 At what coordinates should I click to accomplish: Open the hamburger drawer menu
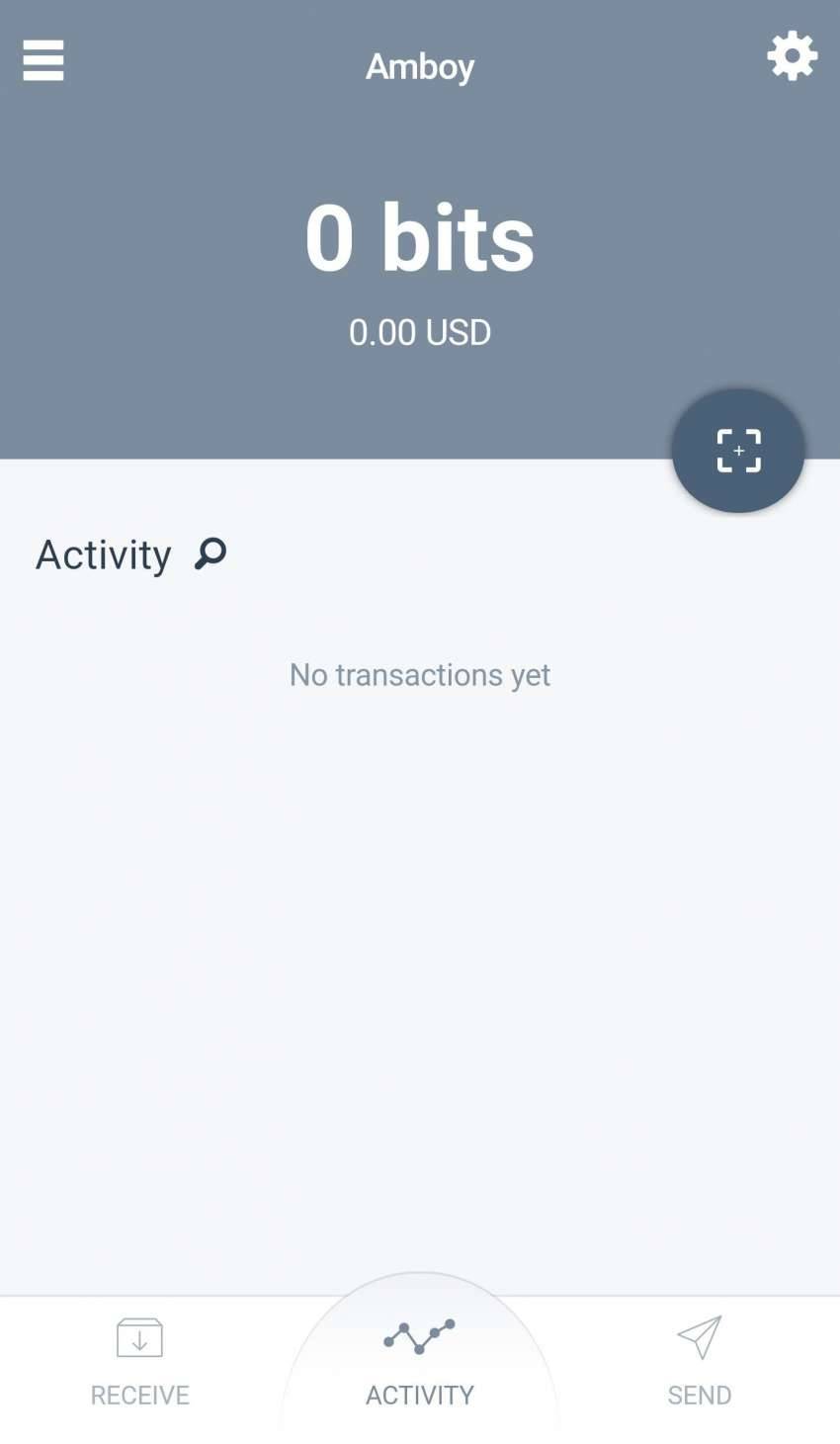tap(43, 60)
